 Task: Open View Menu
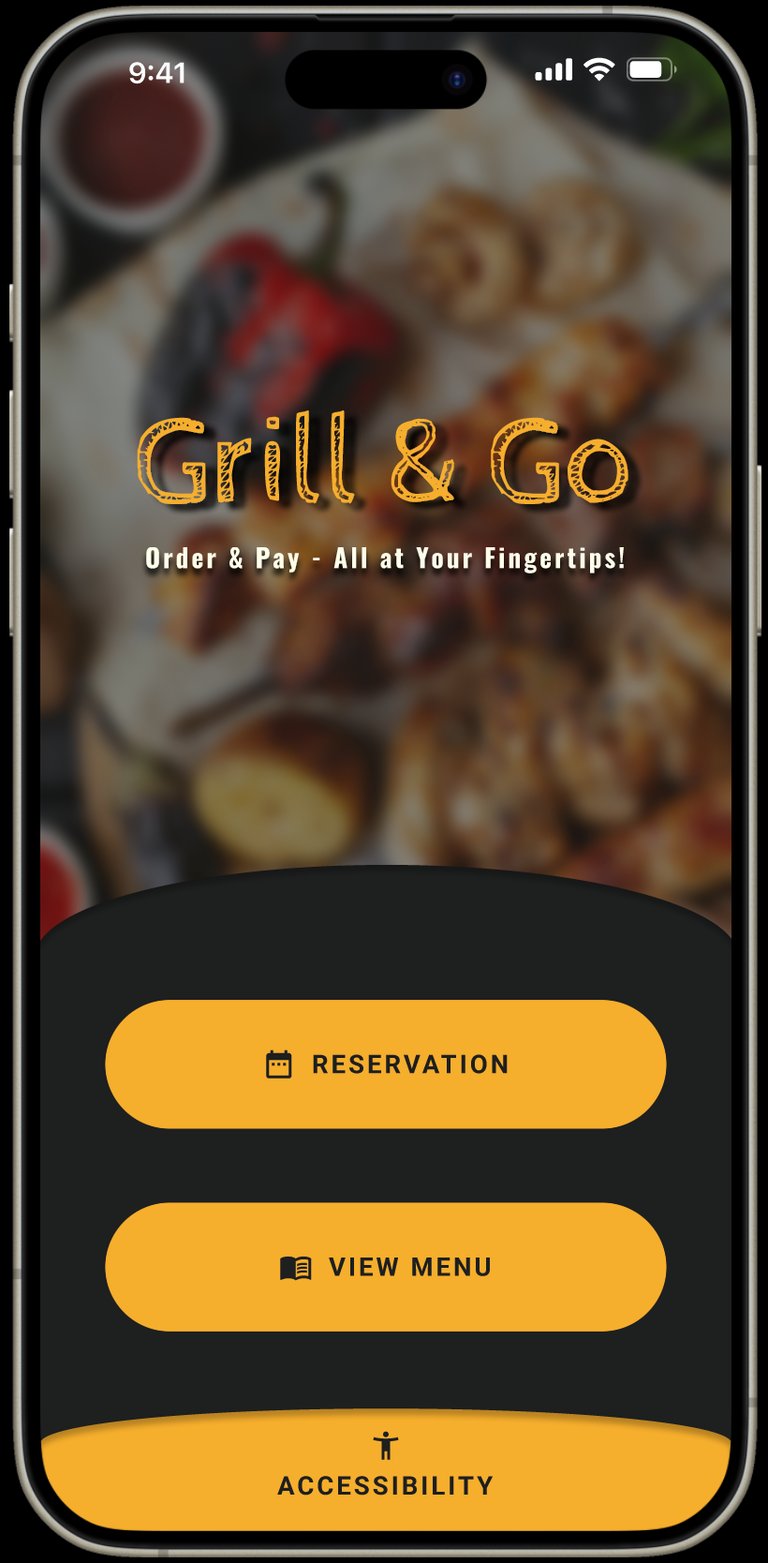385,1267
